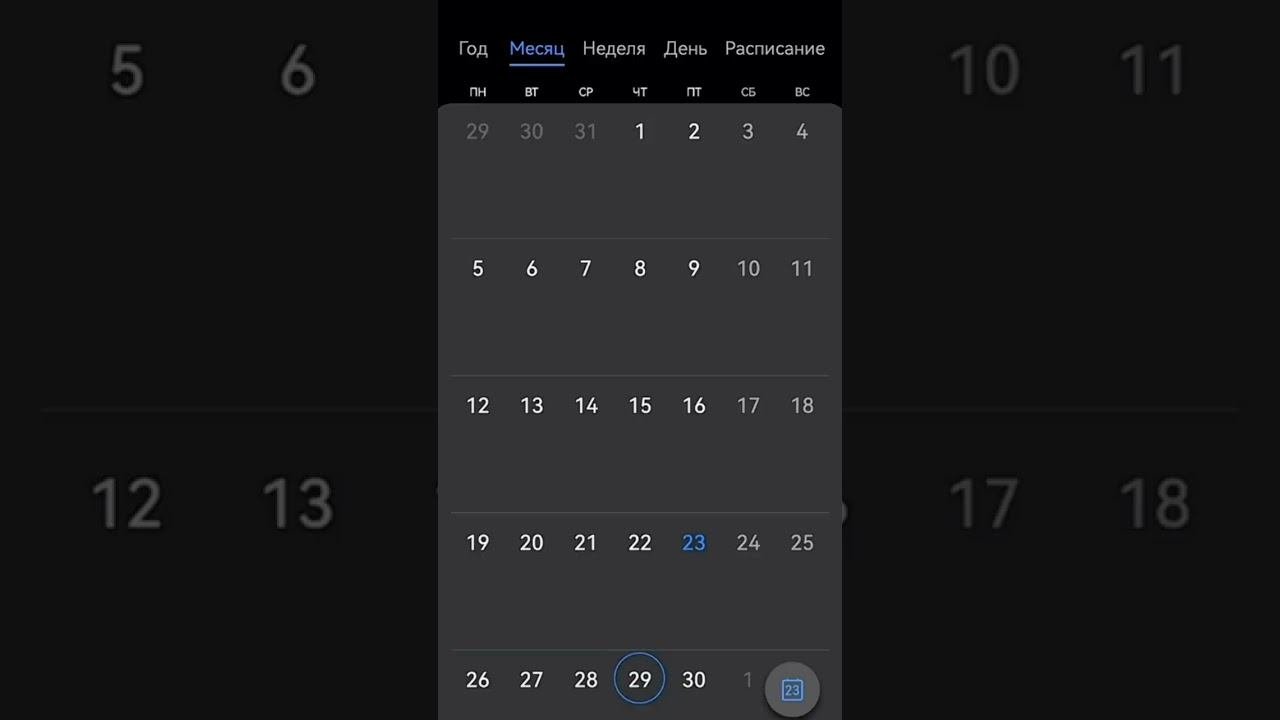Jump to today with the calendar button
This screenshot has height=720, width=1280.
tap(792, 689)
